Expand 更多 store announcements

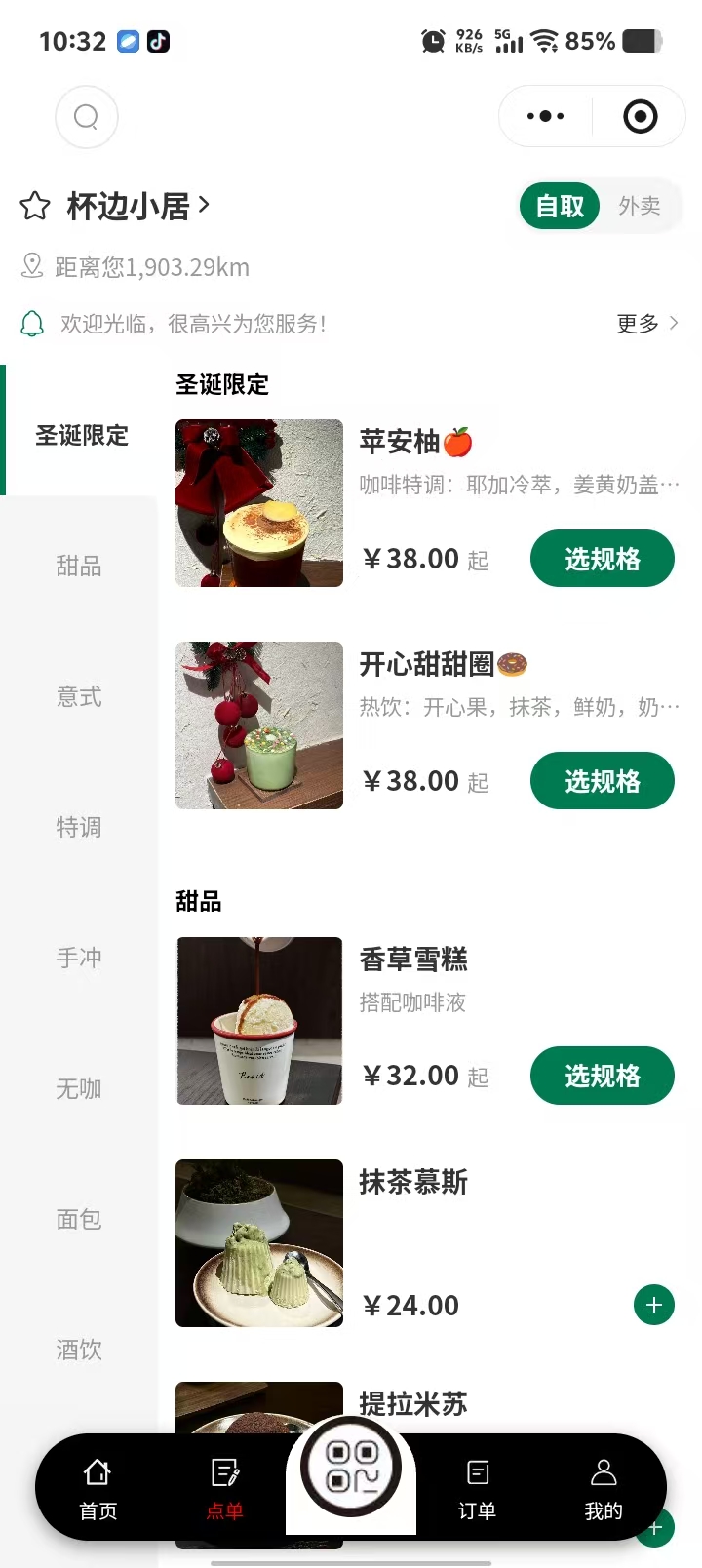coord(646,323)
